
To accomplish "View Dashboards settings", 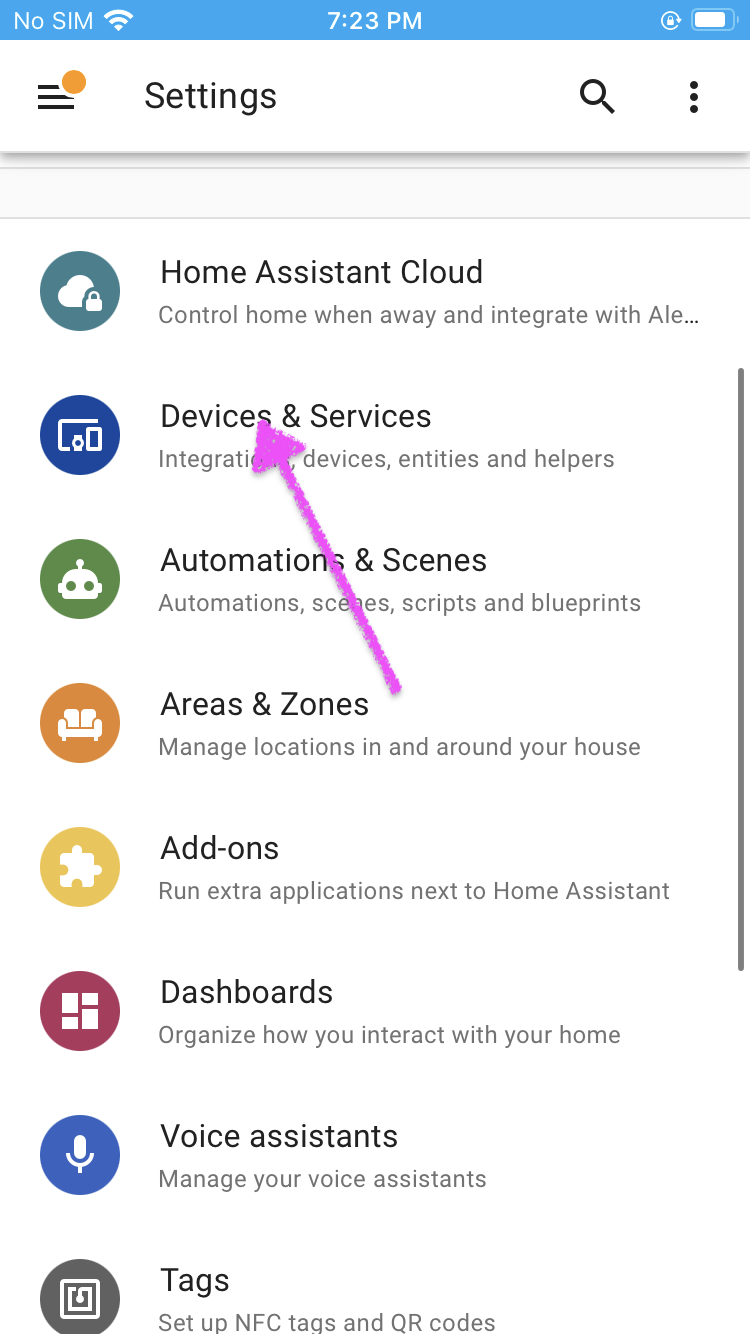I will pos(375,1012).
